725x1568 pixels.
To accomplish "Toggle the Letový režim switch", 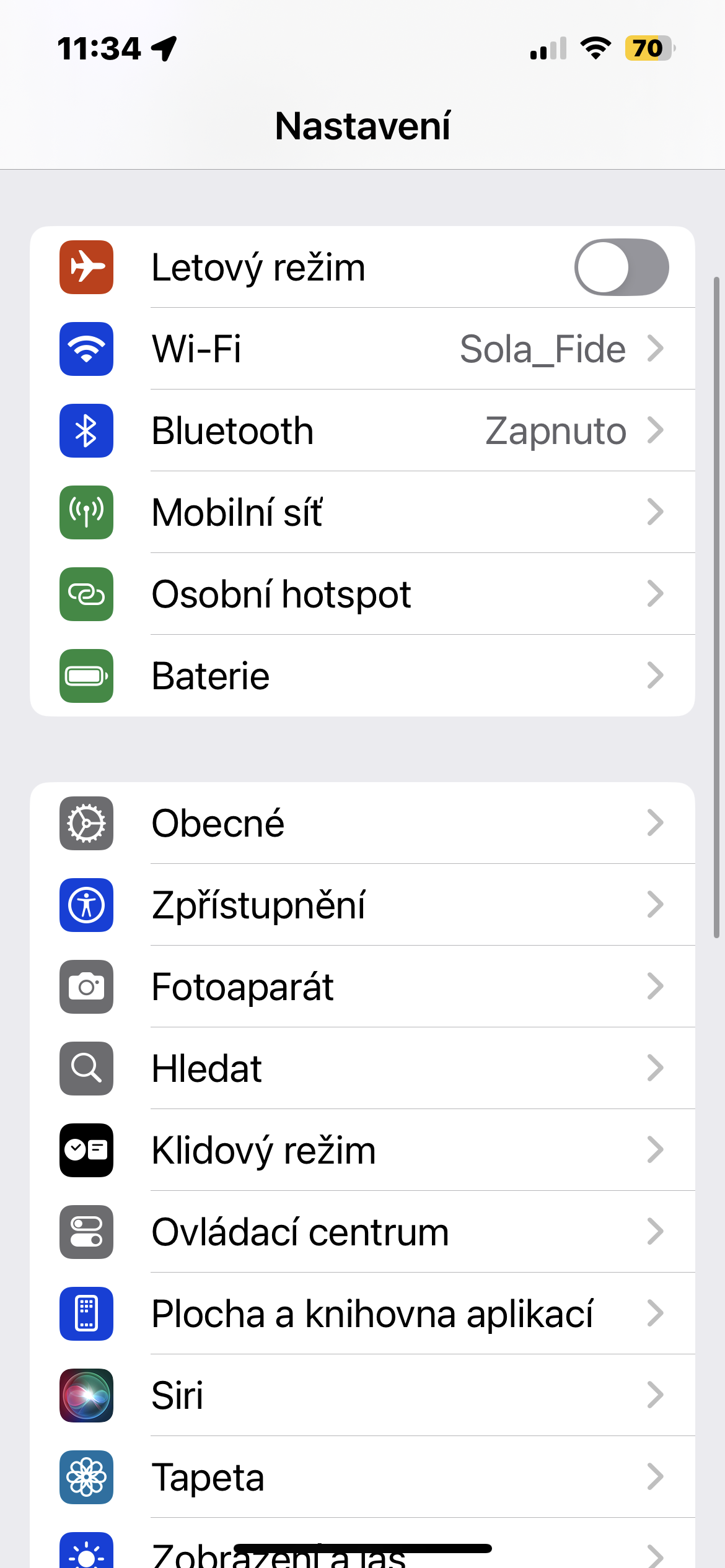I will click(x=621, y=268).
